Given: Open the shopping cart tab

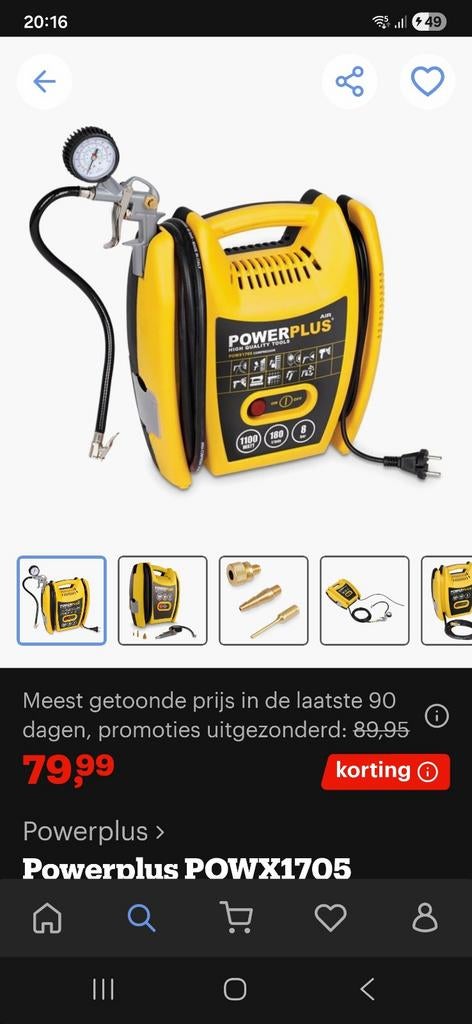Looking at the screenshot, I should 236,918.
